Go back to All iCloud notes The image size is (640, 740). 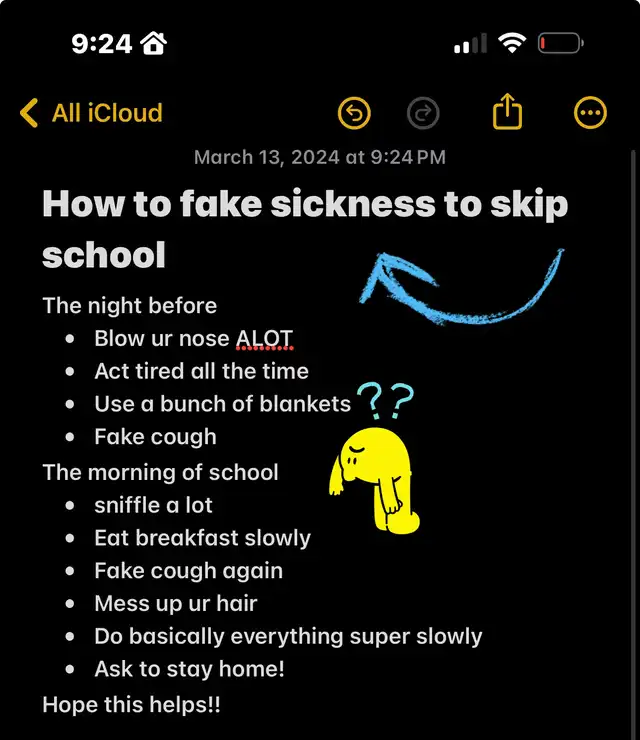90,113
